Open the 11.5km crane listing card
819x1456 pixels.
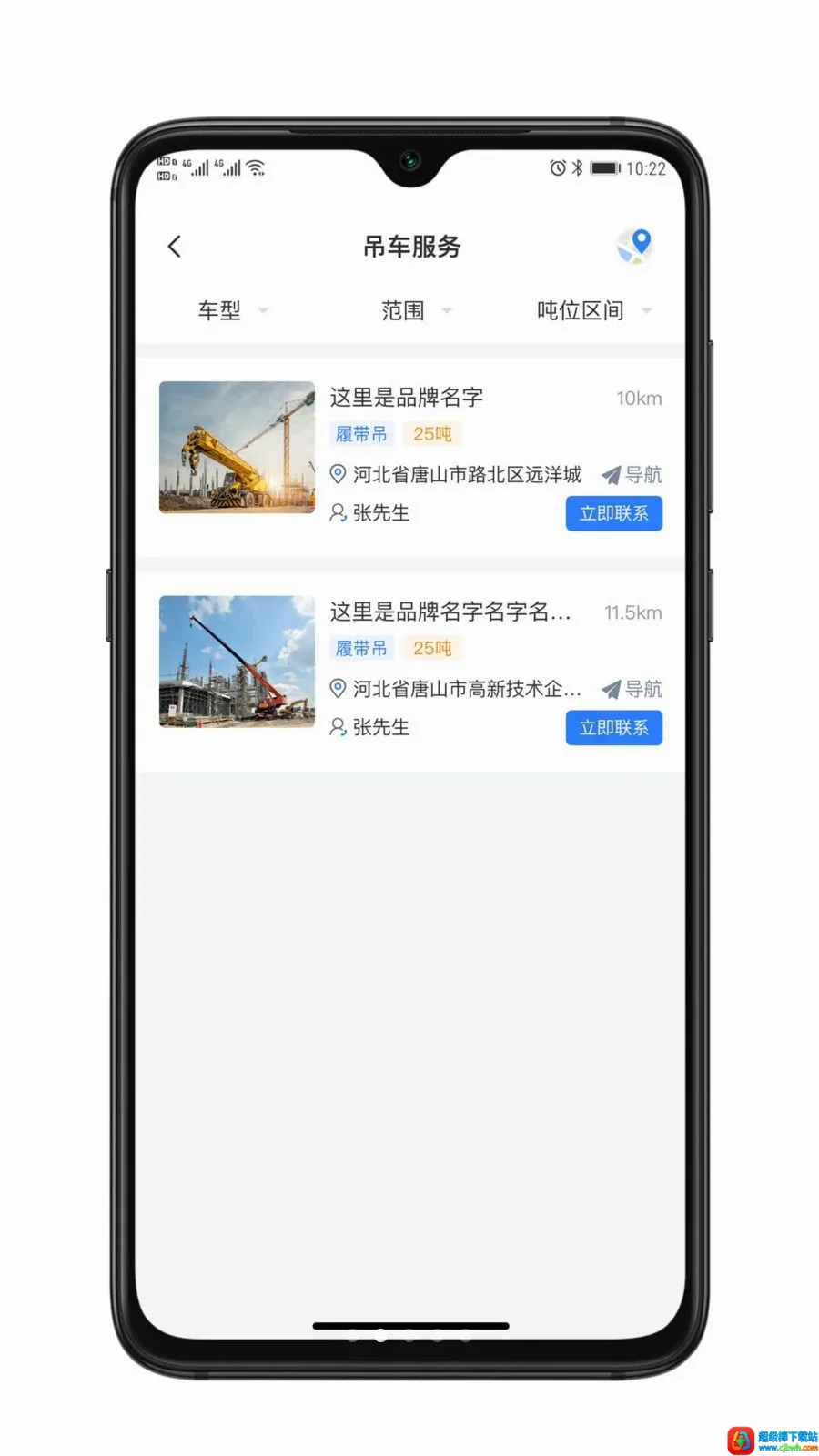point(410,672)
